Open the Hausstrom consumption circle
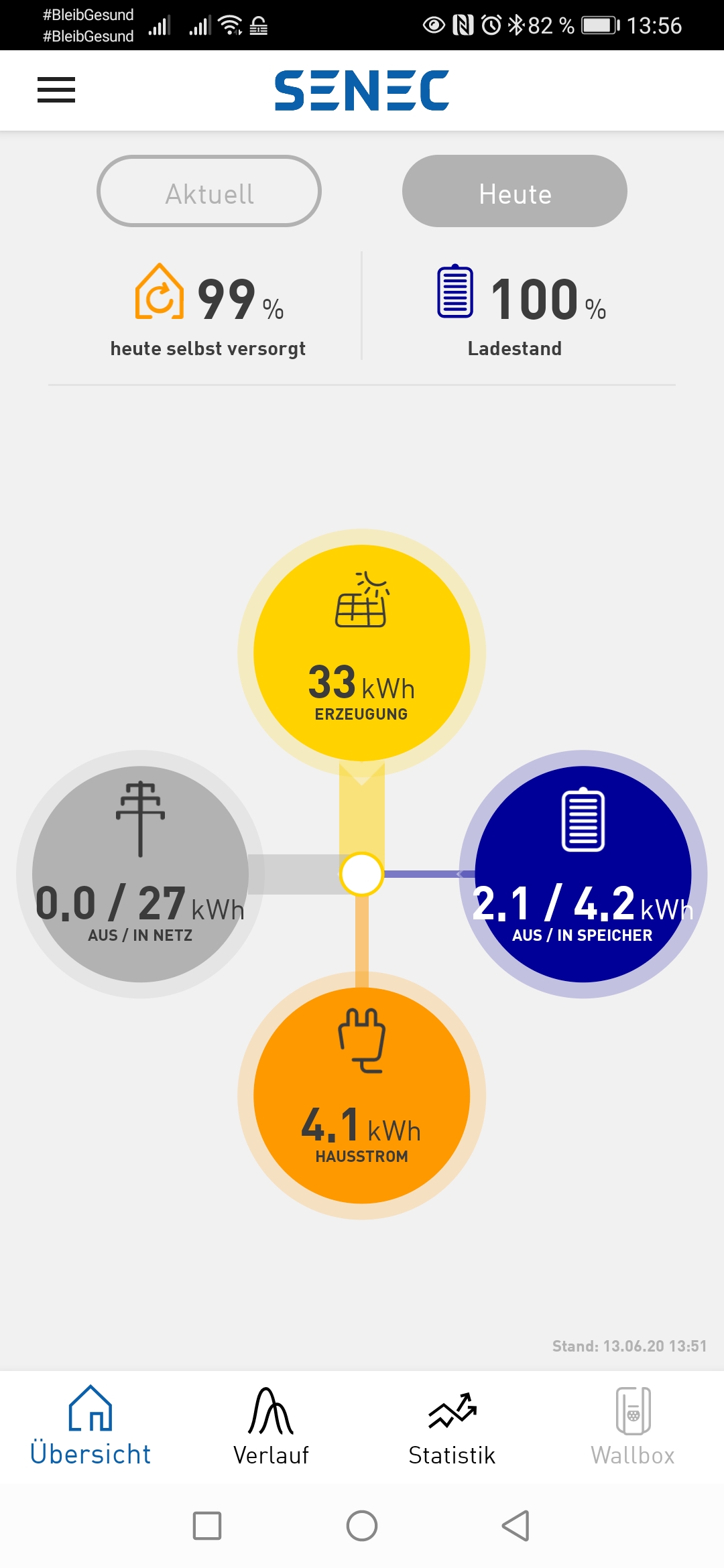724x1568 pixels. [x=361, y=1095]
